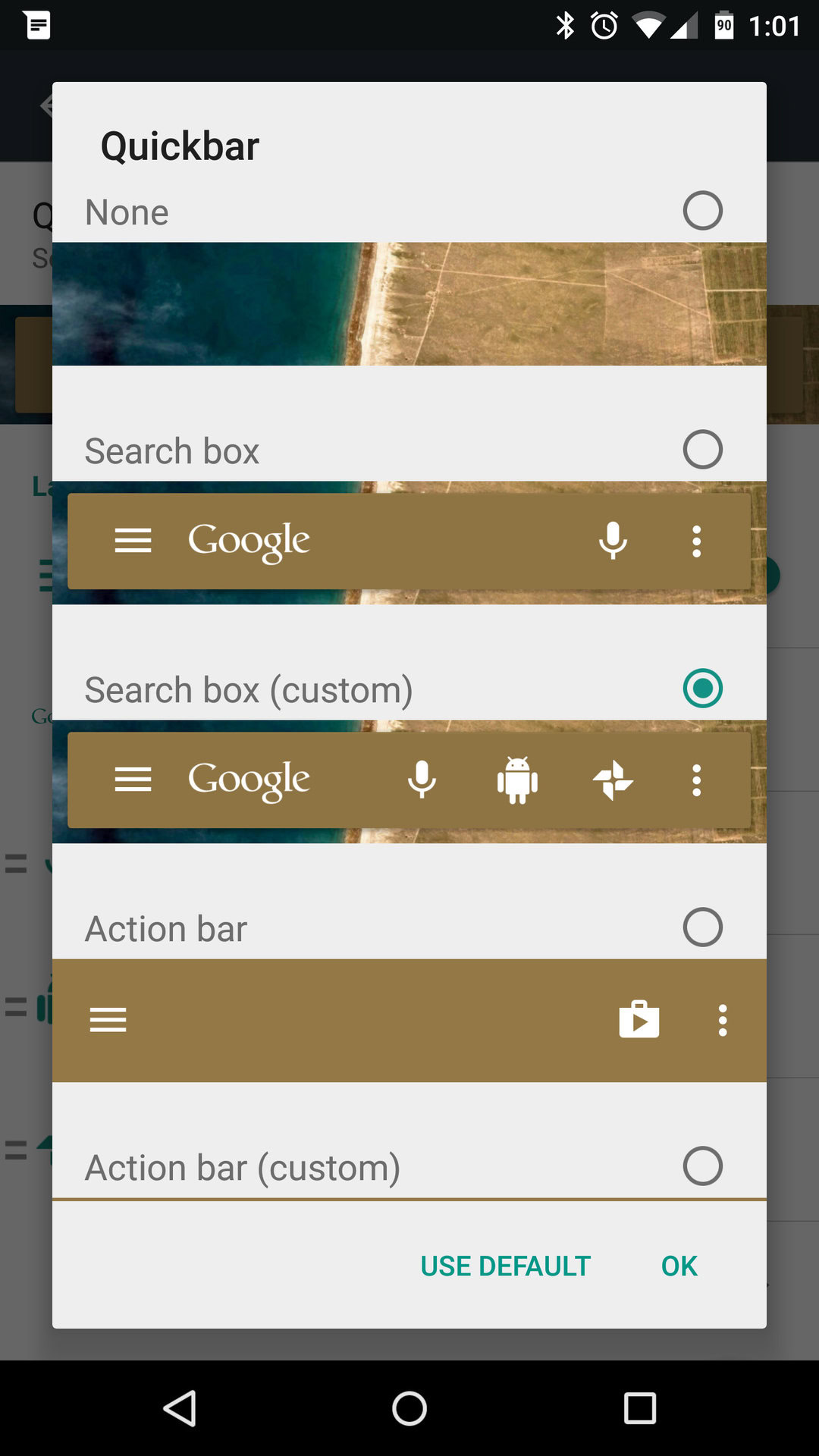Select the Search box (custom) option
This screenshot has height=1456, width=819.
tap(409, 689)
